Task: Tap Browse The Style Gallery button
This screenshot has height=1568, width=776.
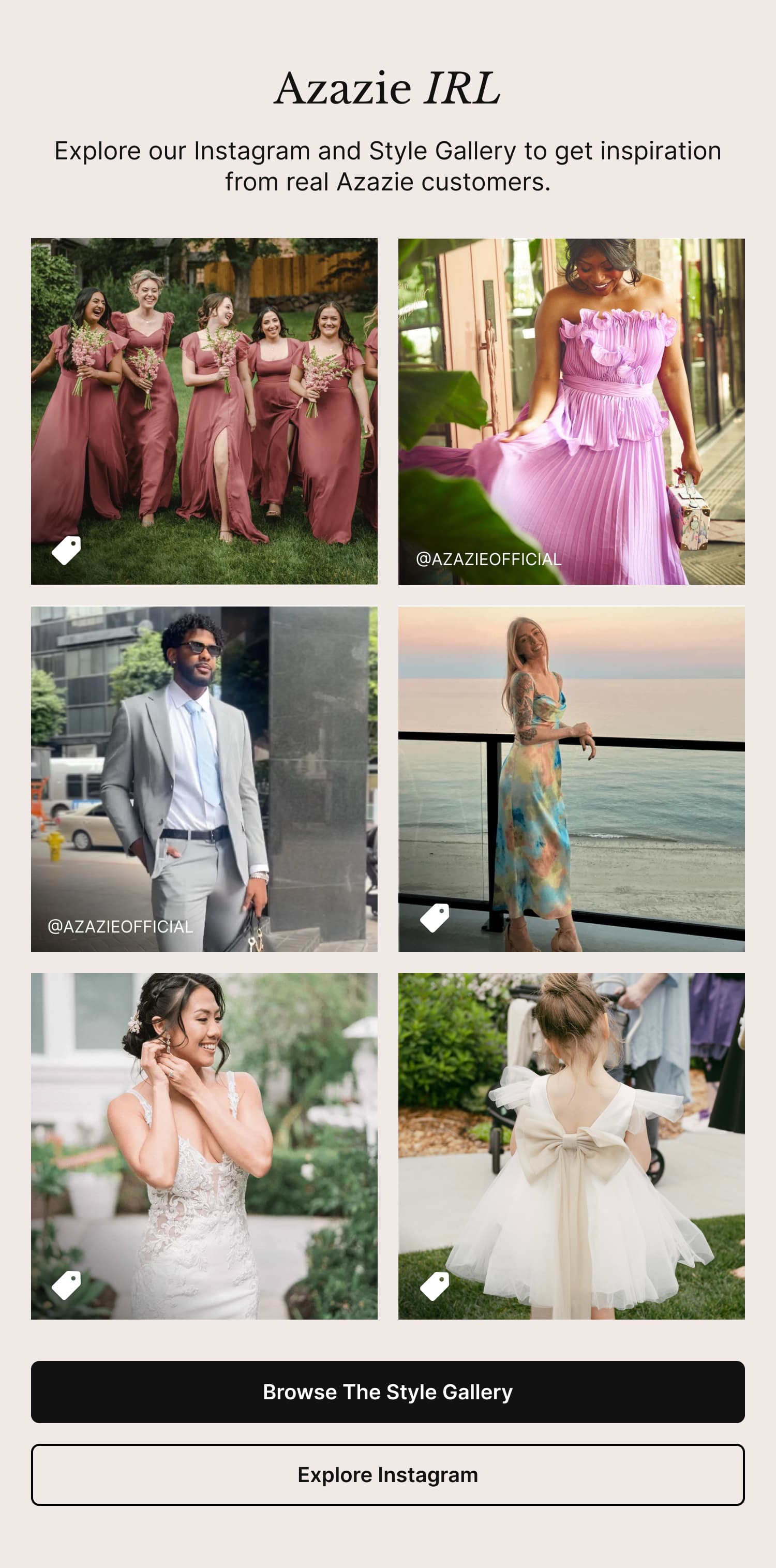Action: click(387, 1392)
